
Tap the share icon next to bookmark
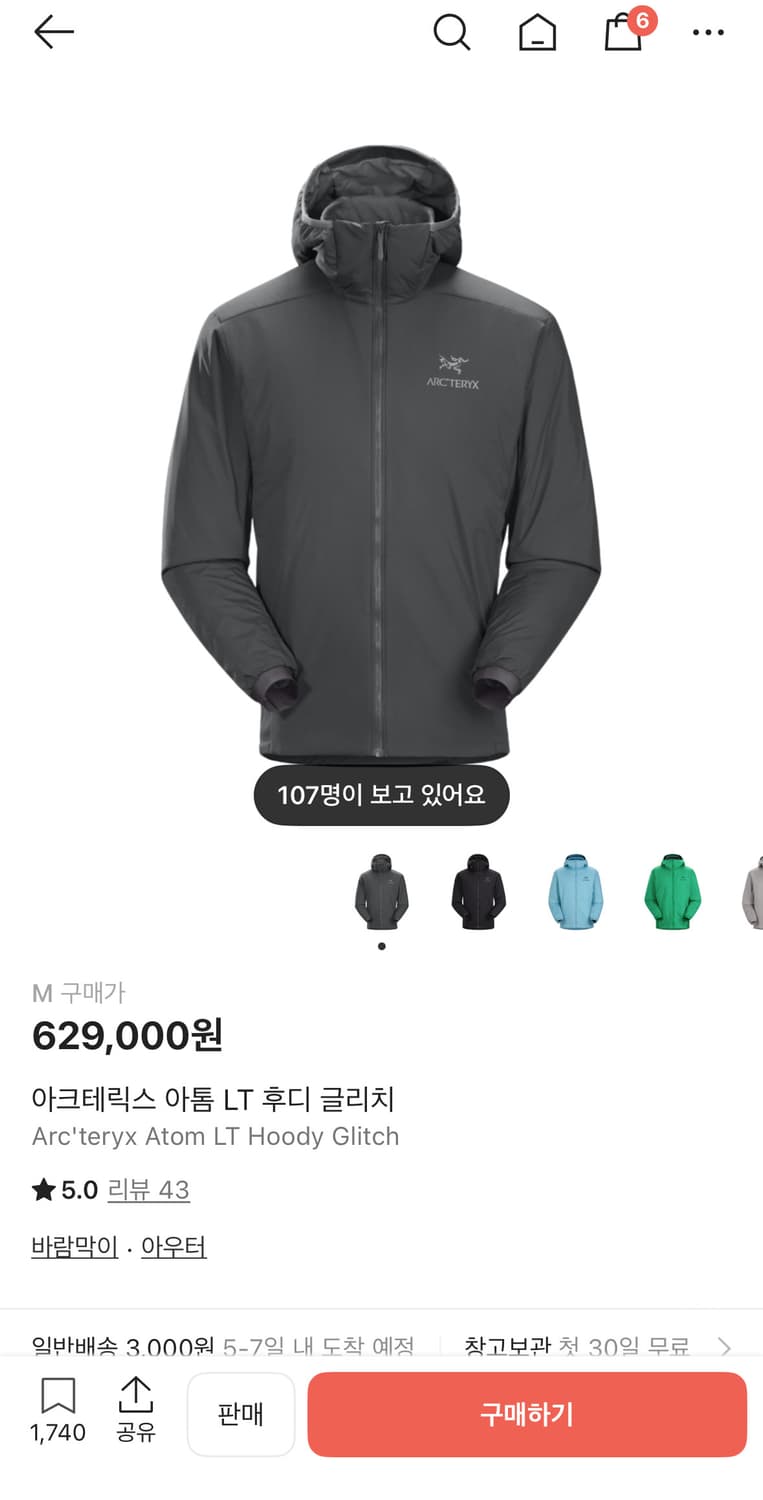click(136, 1412)
